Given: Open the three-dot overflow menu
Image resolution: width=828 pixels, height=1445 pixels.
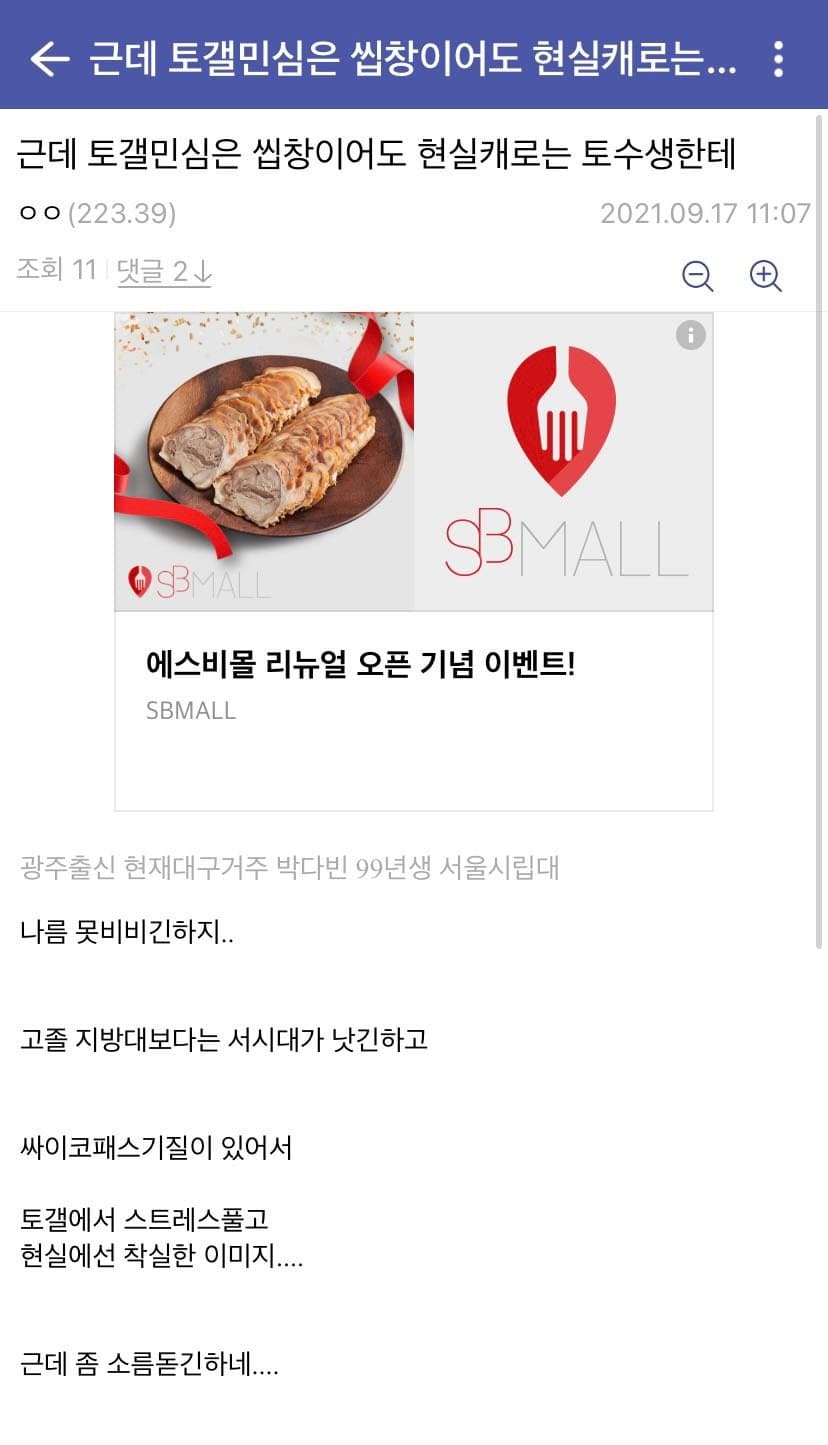Looking at the screenshot, I should click(778, 59).
